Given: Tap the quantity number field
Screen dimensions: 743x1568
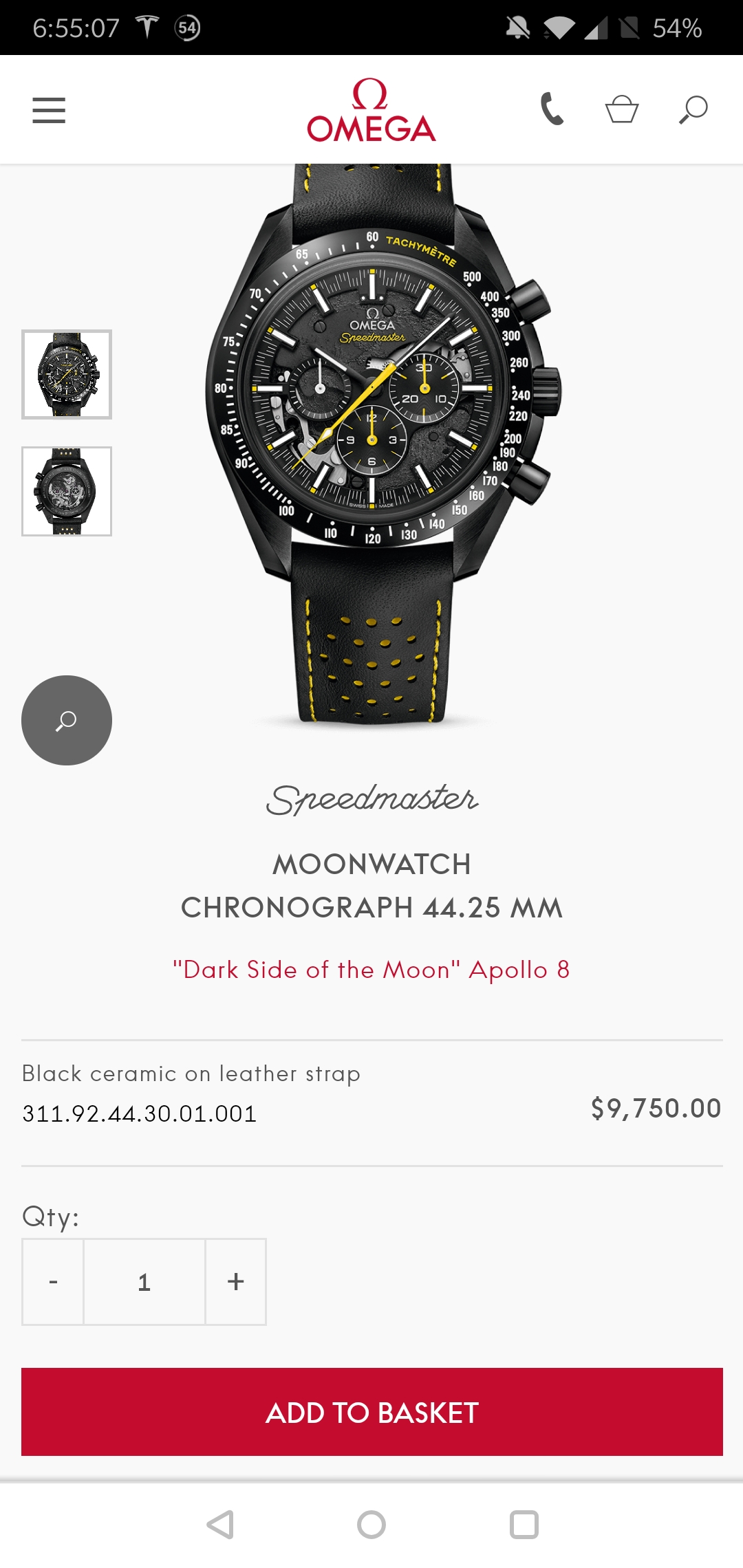Looking at the screenshot, I should pos(144,1282).
